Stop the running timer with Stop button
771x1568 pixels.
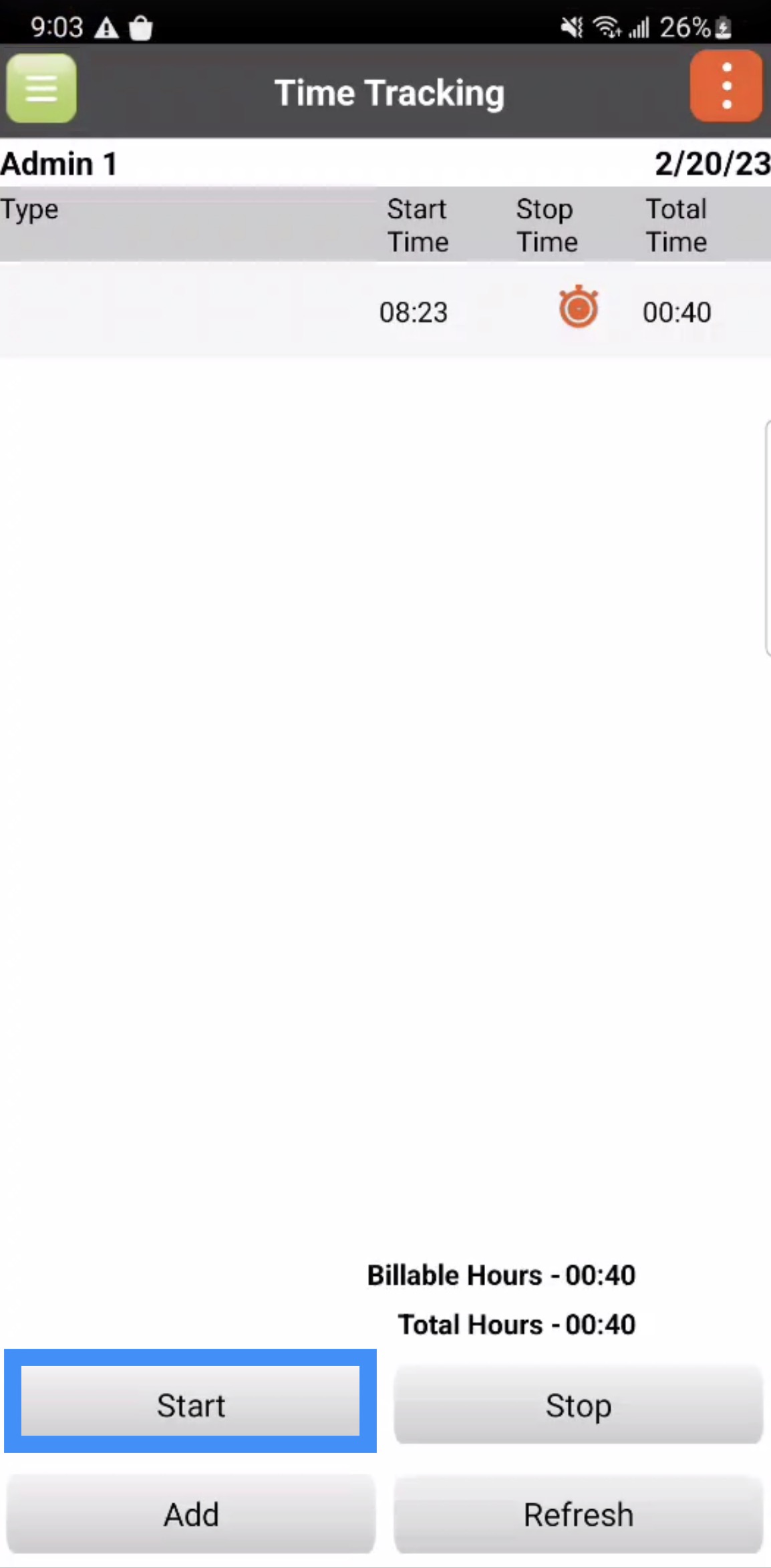pos(578,1404)
